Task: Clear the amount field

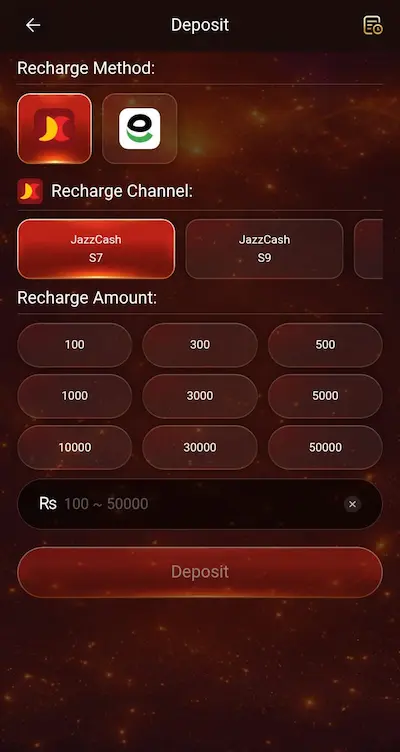Action: (353, 504)
